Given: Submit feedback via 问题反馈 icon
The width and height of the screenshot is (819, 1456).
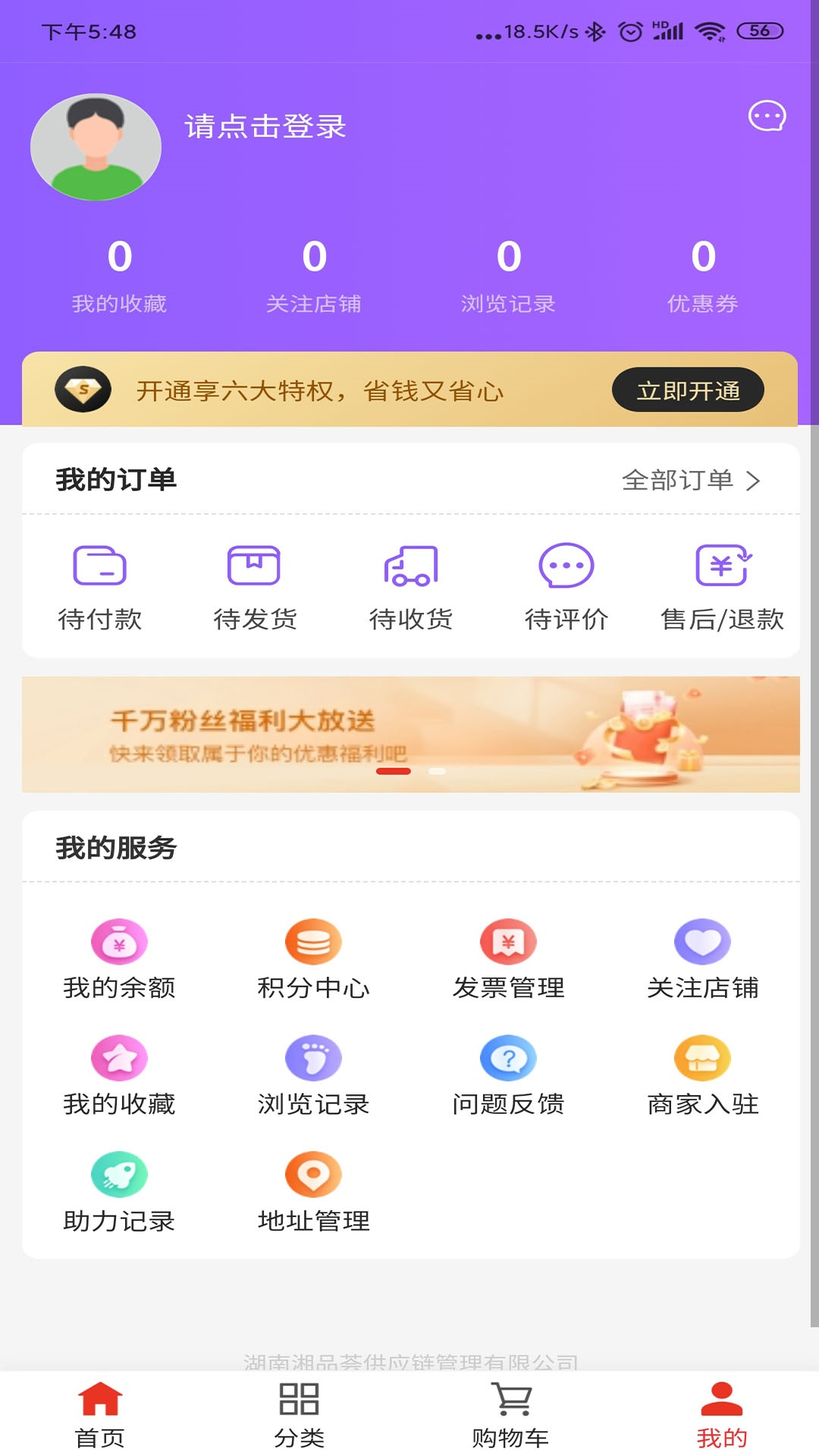Looking at the screenshot, I should pos(508,1077).
